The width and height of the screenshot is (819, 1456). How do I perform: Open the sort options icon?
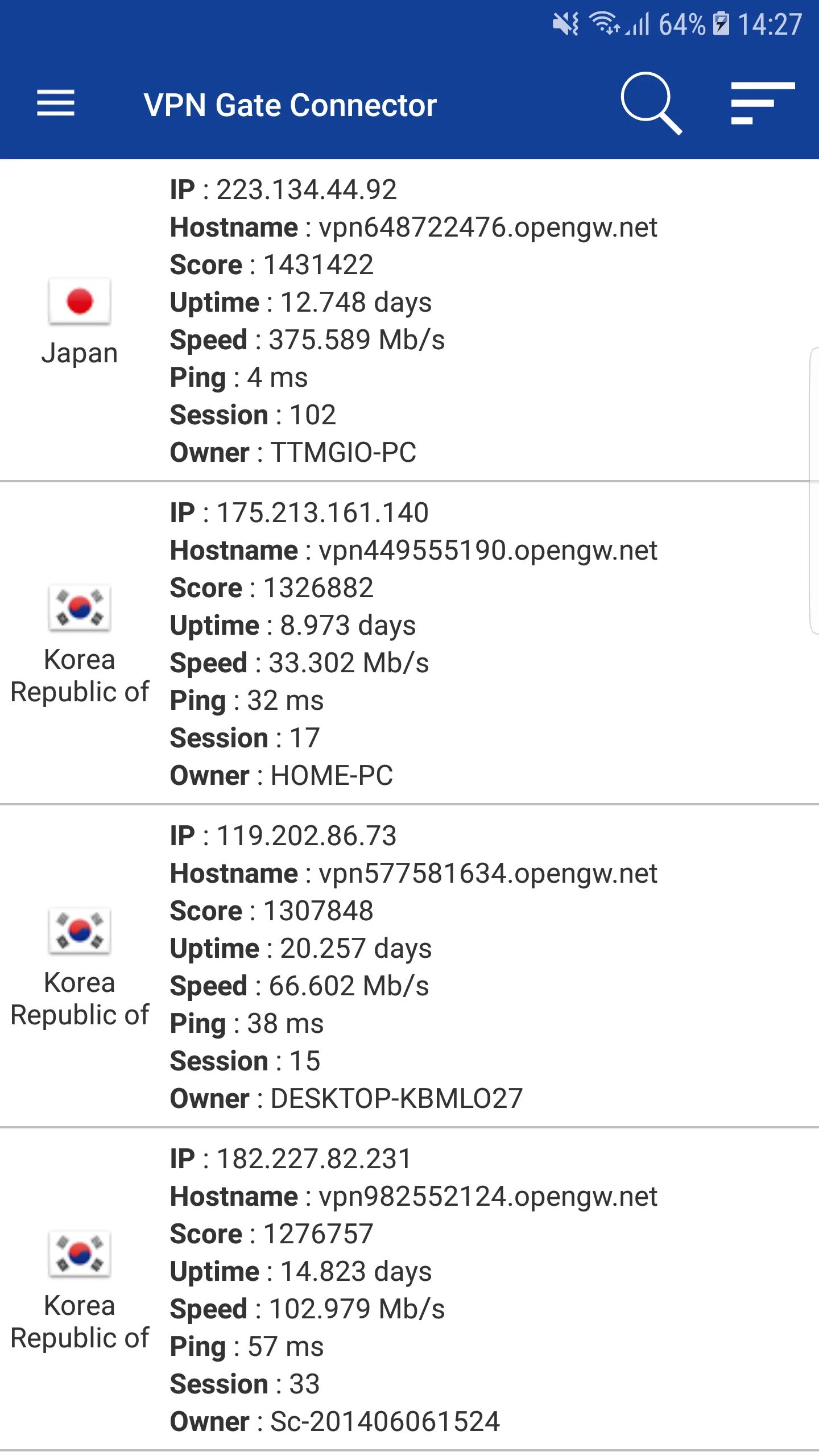(762, 104)
